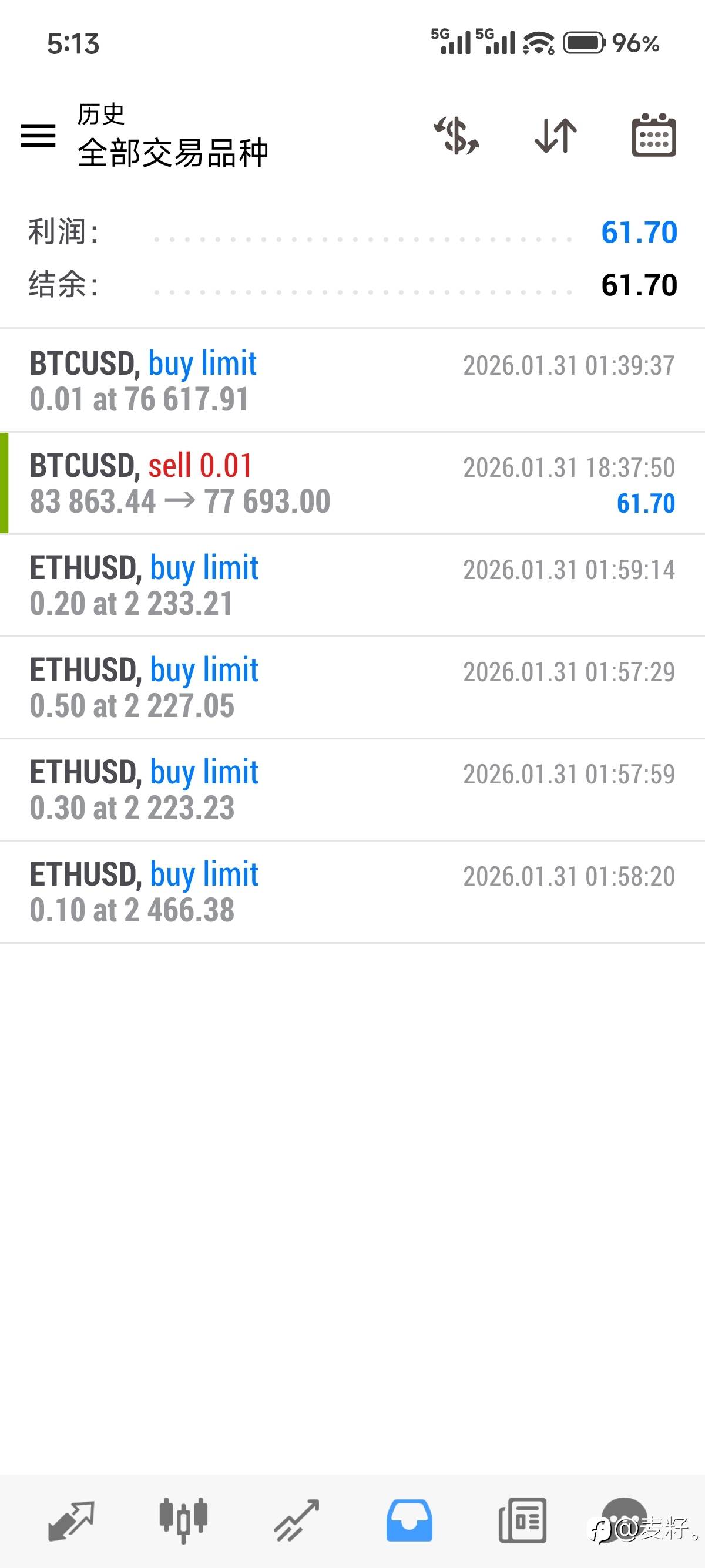Open the hamburger drawer menu

tap(38, 135)
